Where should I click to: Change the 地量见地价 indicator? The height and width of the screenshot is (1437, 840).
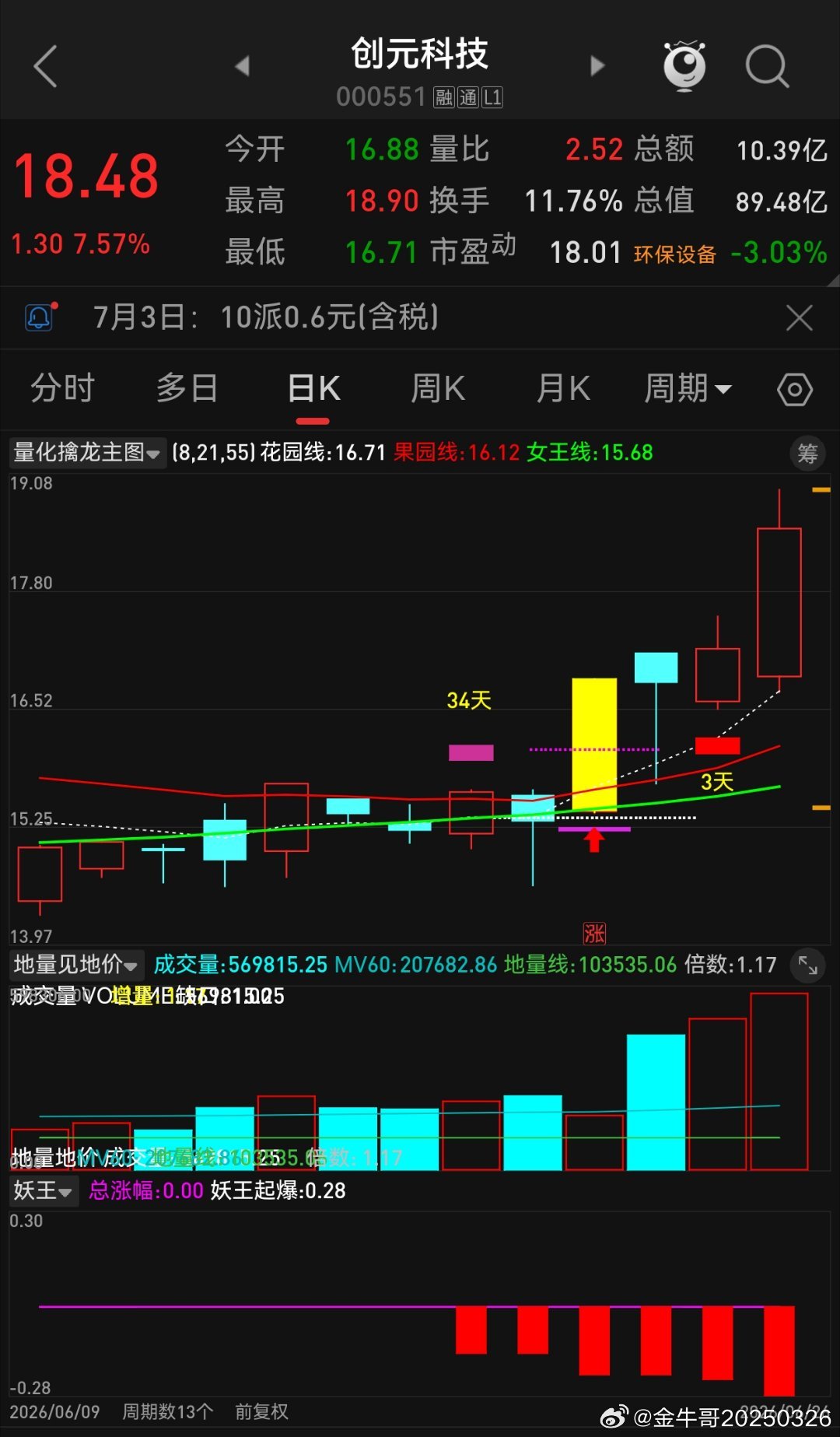click(76, 965)
